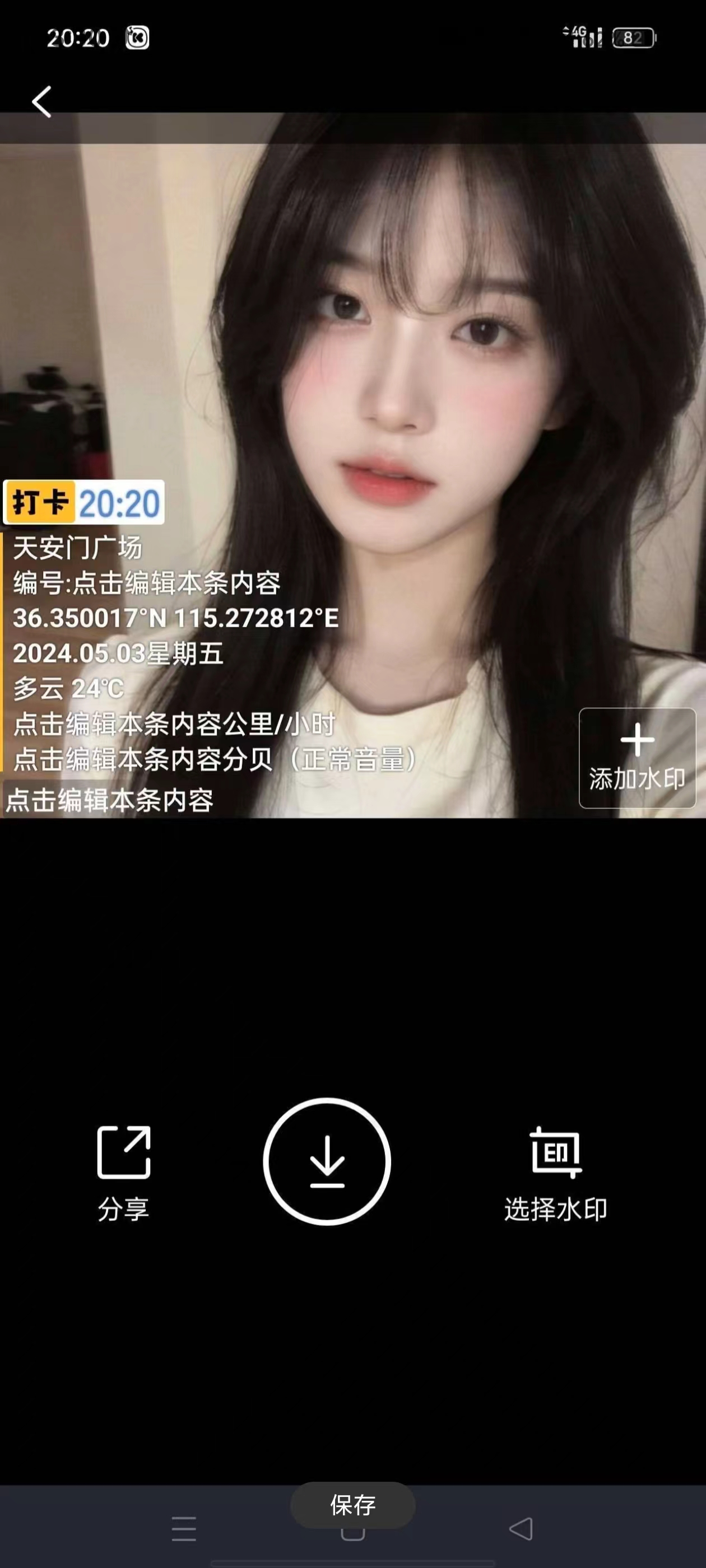Edit the bottom 点击编辑本条内容 caption

tap(110, 800)
